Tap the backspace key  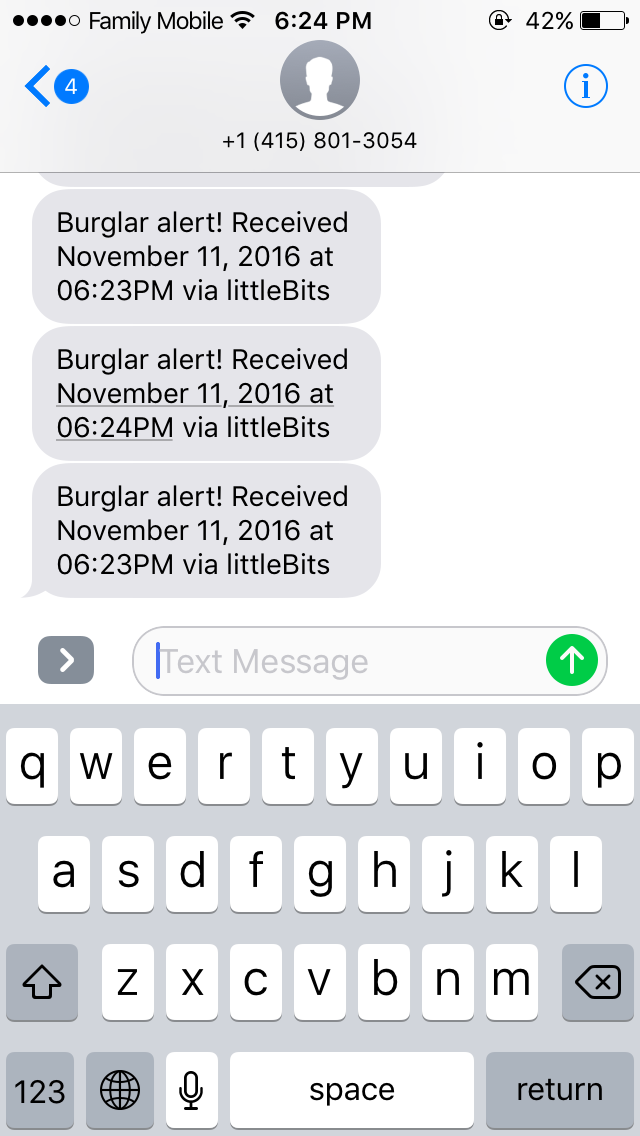597,982
